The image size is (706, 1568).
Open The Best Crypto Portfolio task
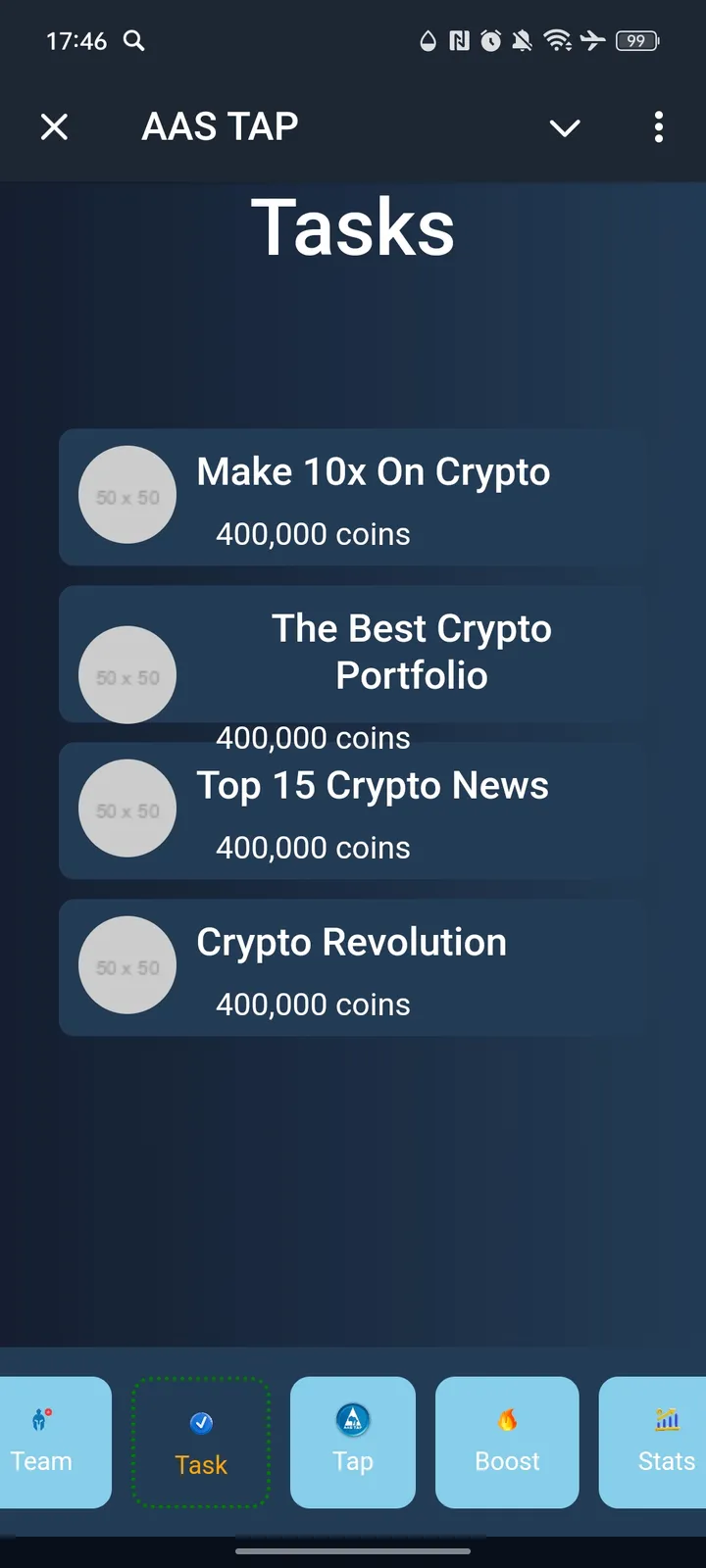pyautogui.click(x=412, y=652)
